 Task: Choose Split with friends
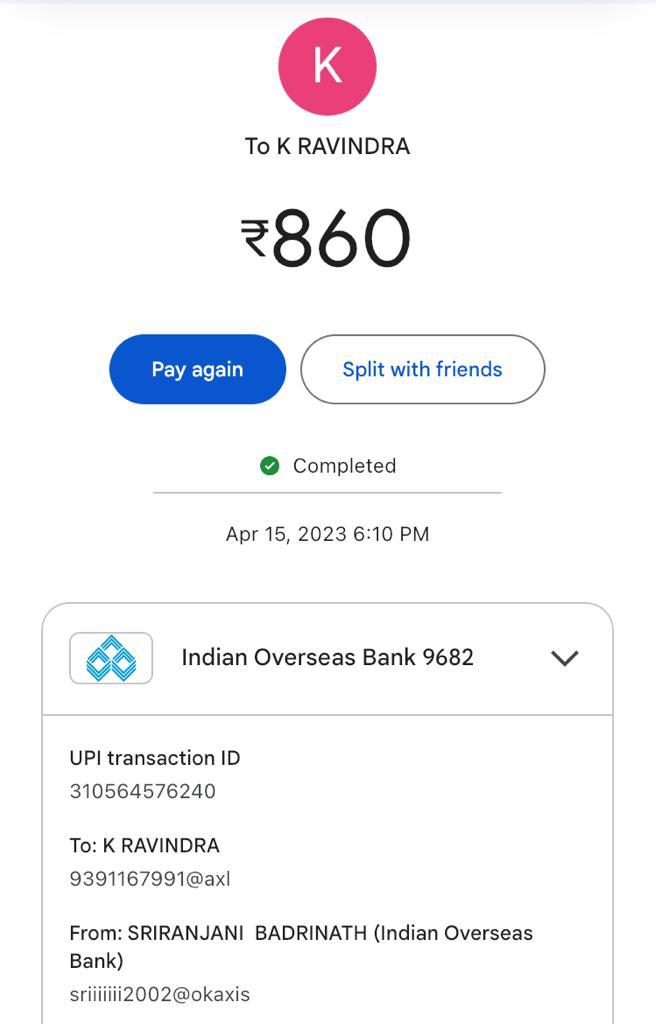coord(422,369)
